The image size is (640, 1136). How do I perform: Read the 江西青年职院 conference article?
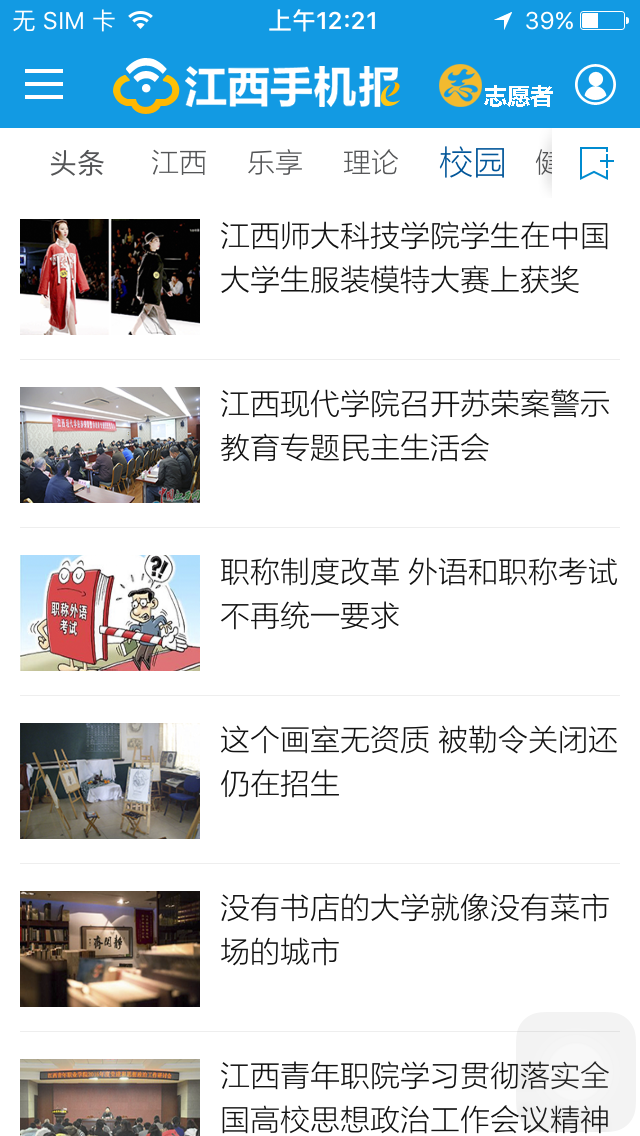point(414,1096)
